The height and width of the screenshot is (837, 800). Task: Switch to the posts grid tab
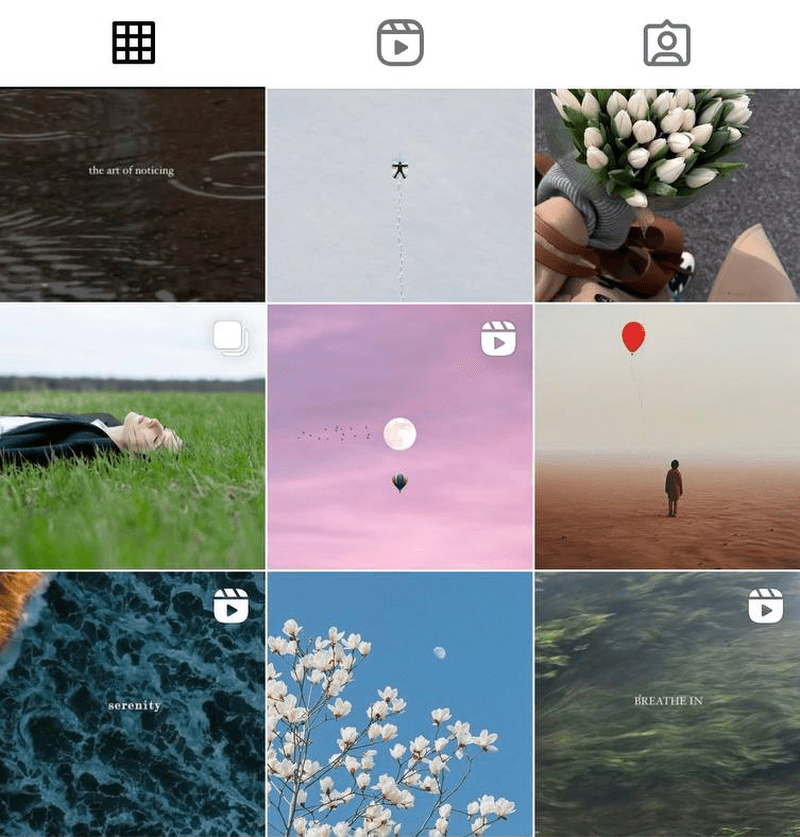click(x=133, y=43)
